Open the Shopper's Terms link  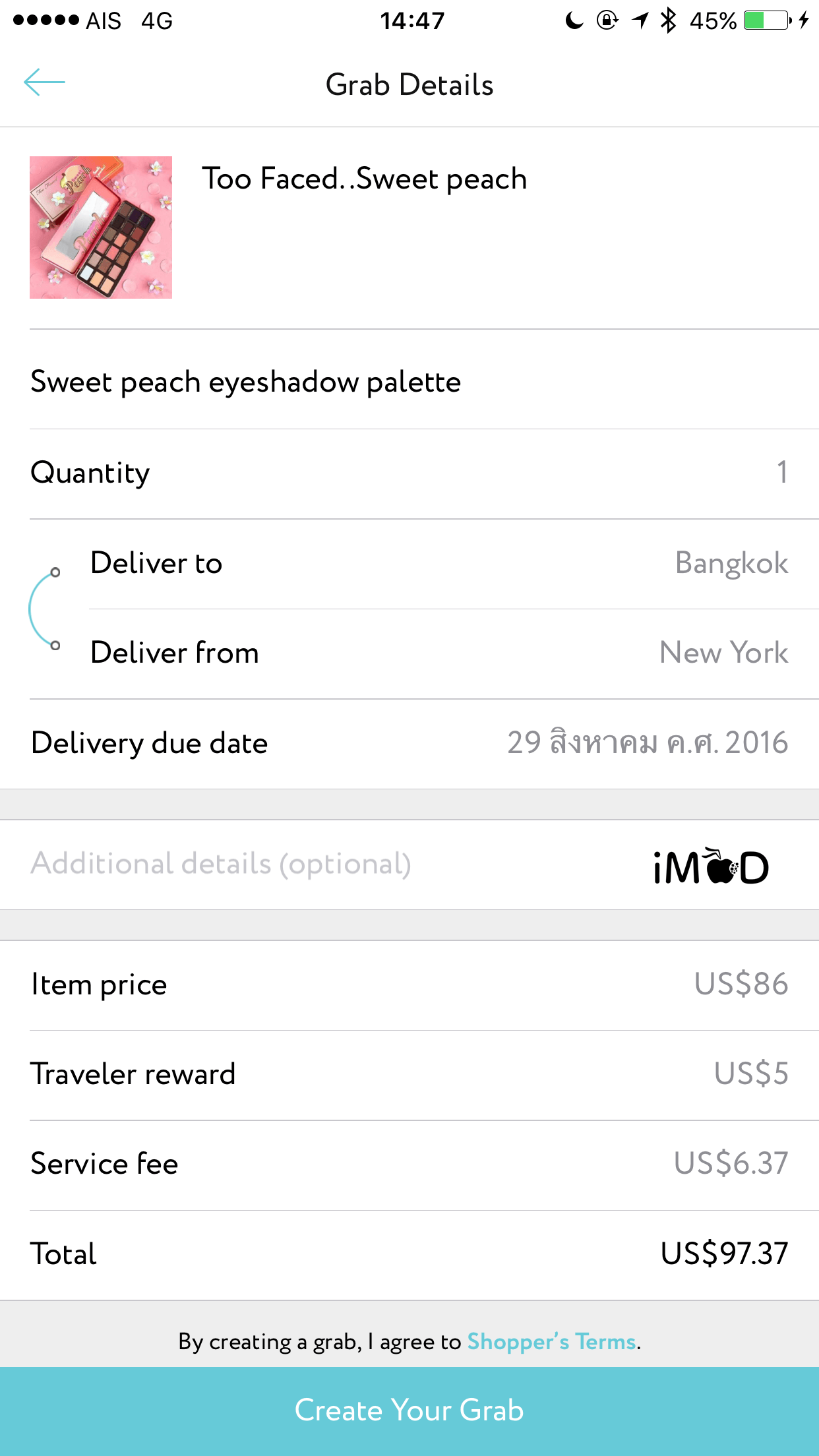(x=552, y=1342)
